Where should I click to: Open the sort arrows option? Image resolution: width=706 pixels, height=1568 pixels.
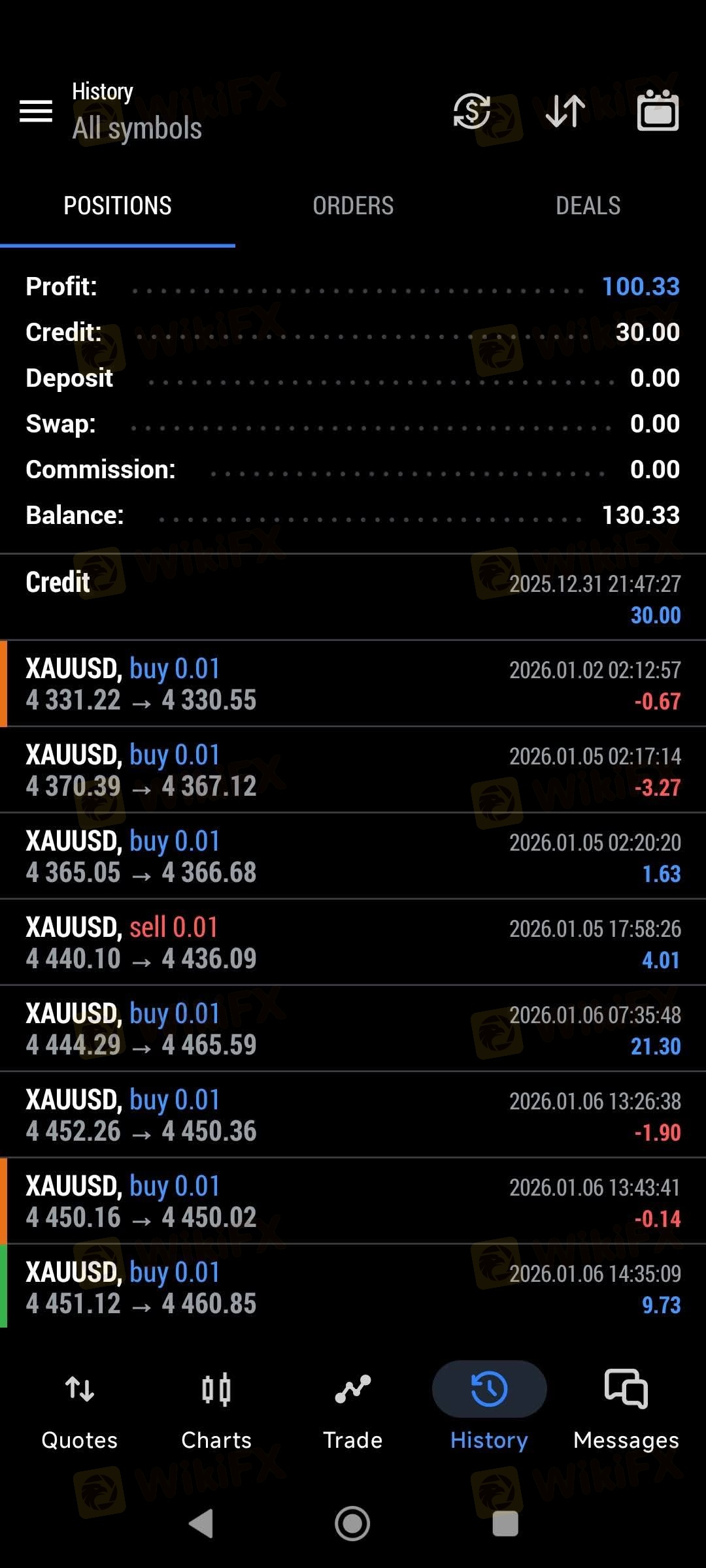pos(565,111)
